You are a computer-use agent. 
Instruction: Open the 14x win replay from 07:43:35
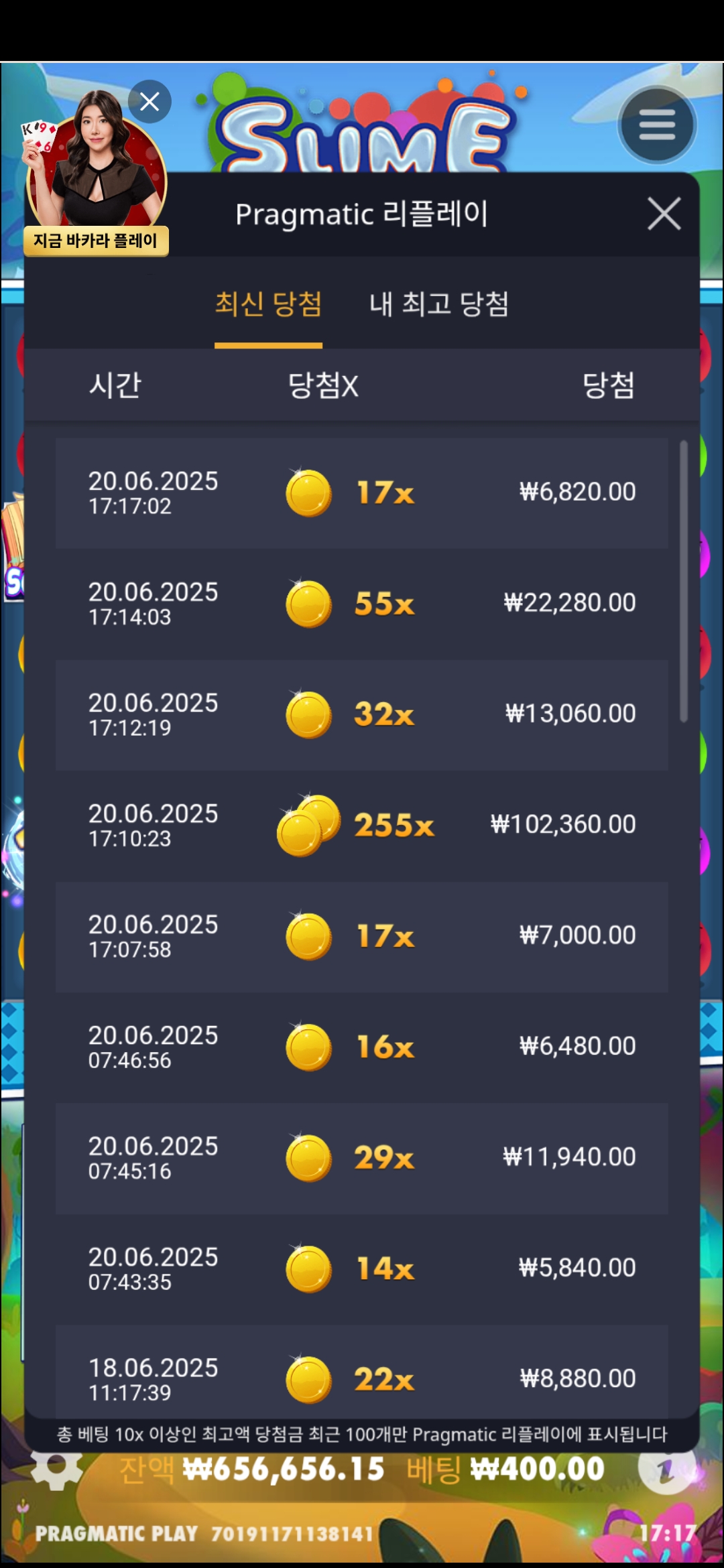[362, 1268]
